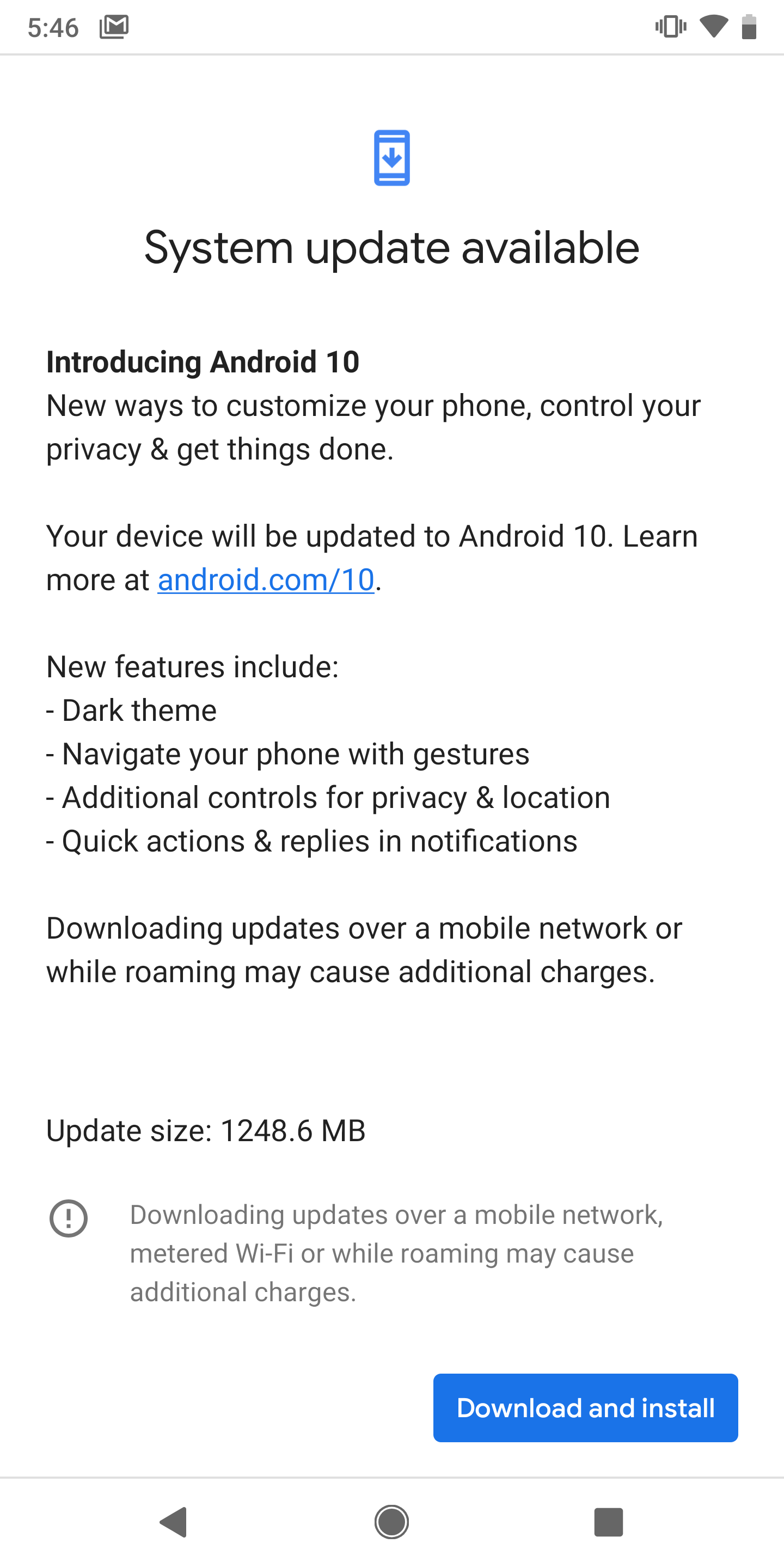The width and height of the screenshot is (784, 1568).
Task: Go back using the navigation bar
Action: [x=174, y=1522]
